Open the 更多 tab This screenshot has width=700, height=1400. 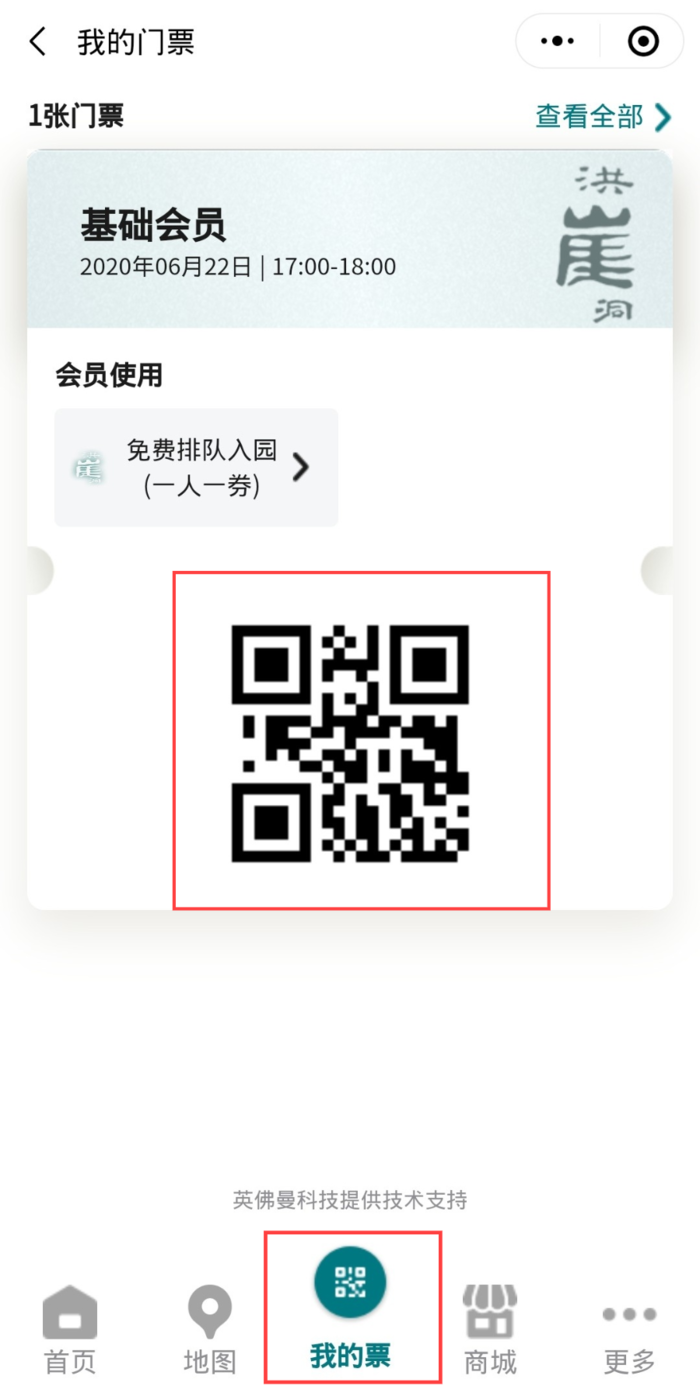click(x=630, y=1328)
